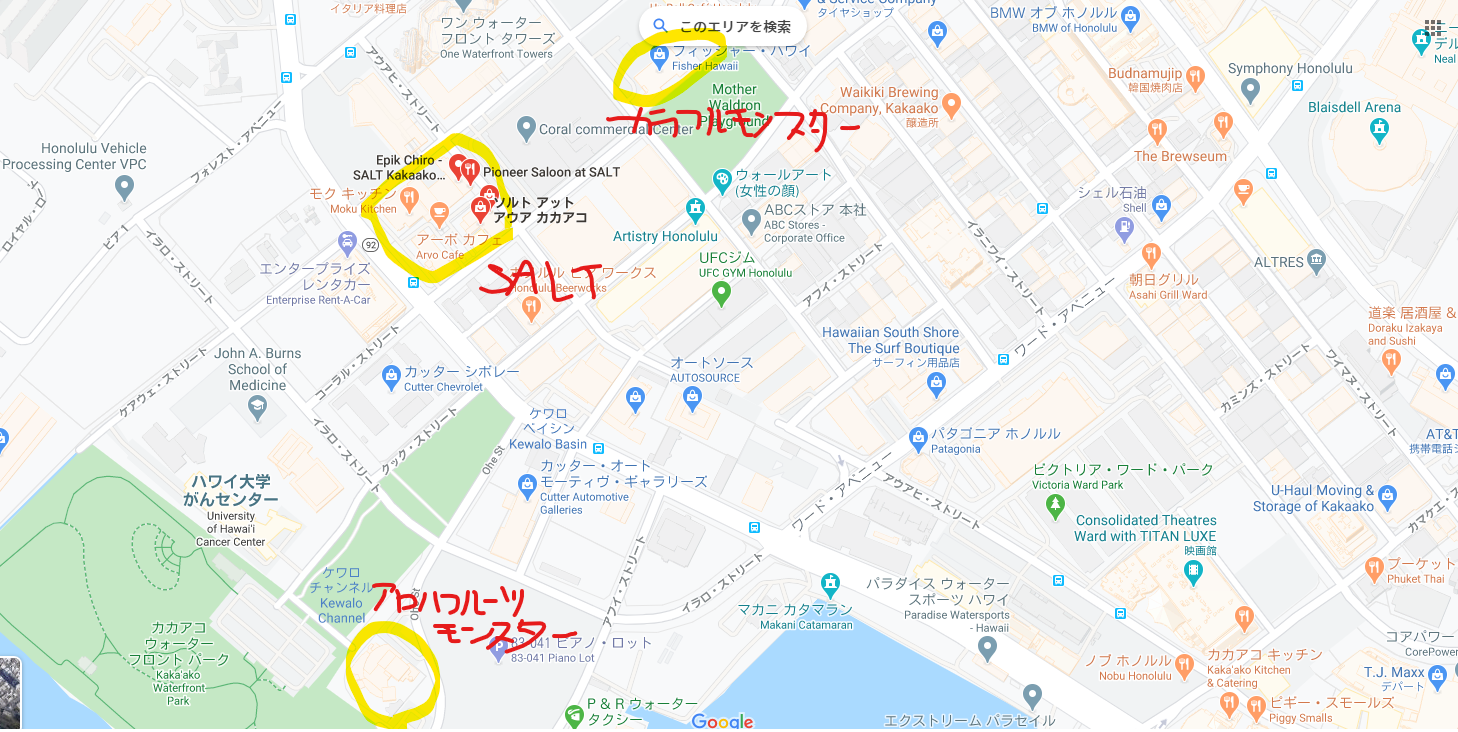Screen dimensions: 1458x732
Task: Select the Waikiki Brewing Company Kakaako pin
Action: pyautogui.click(x=951, y=102)
